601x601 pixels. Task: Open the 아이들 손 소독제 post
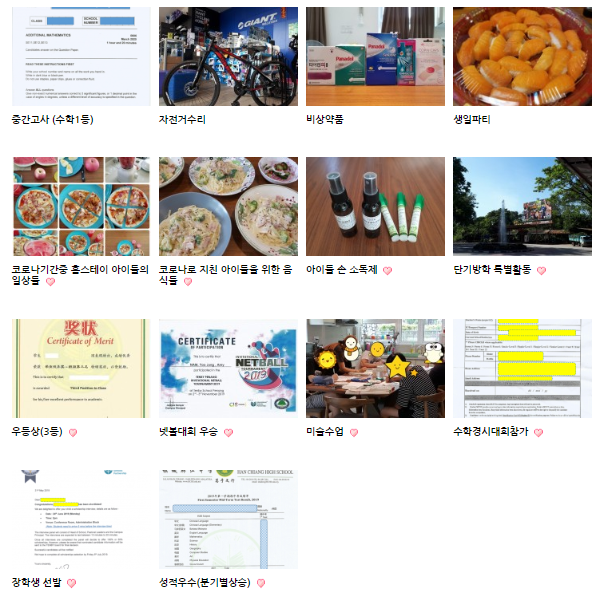click(x=375, y=206)
